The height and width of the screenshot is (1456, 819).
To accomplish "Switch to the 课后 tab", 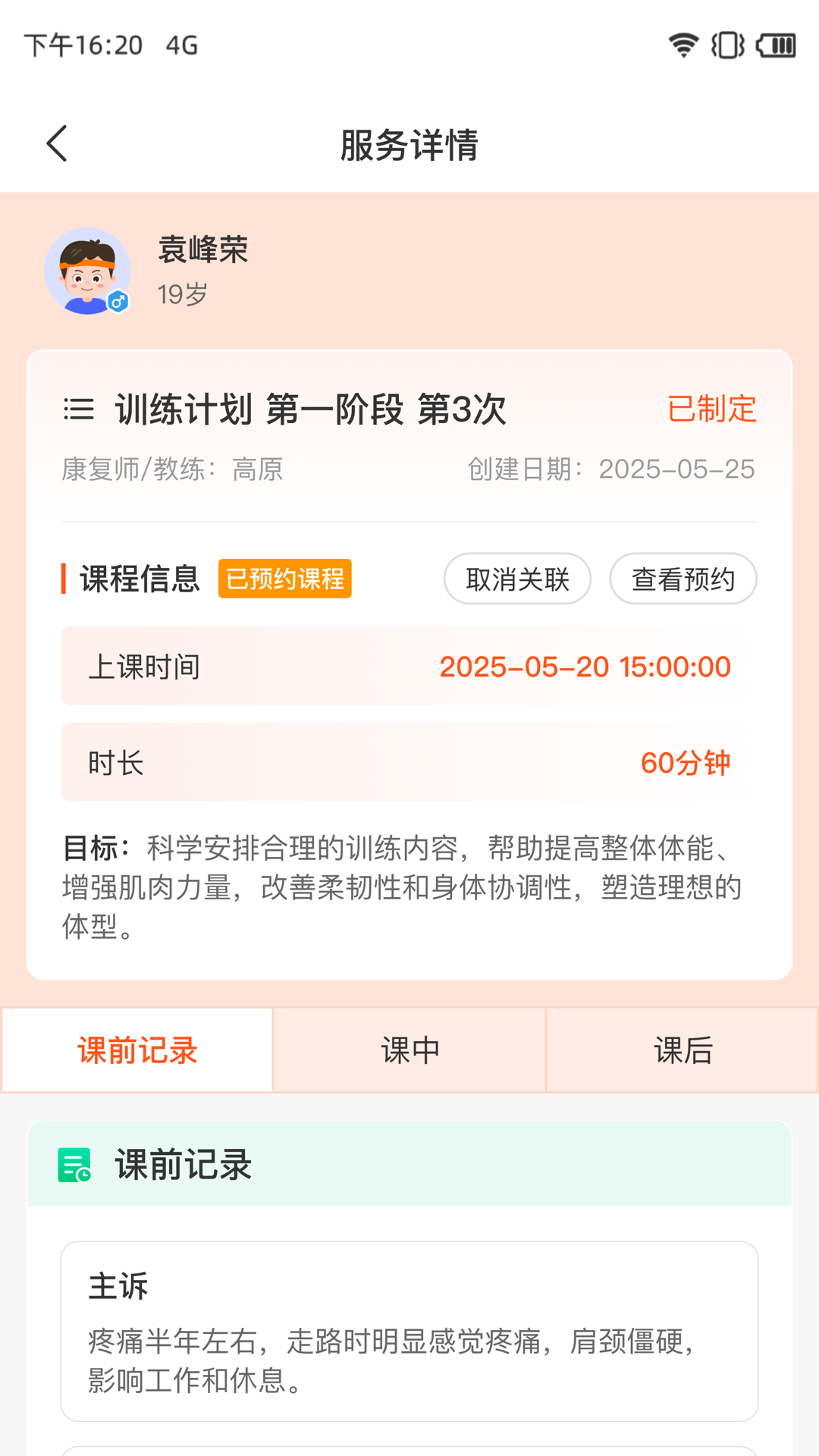I will click(682, 1050).
